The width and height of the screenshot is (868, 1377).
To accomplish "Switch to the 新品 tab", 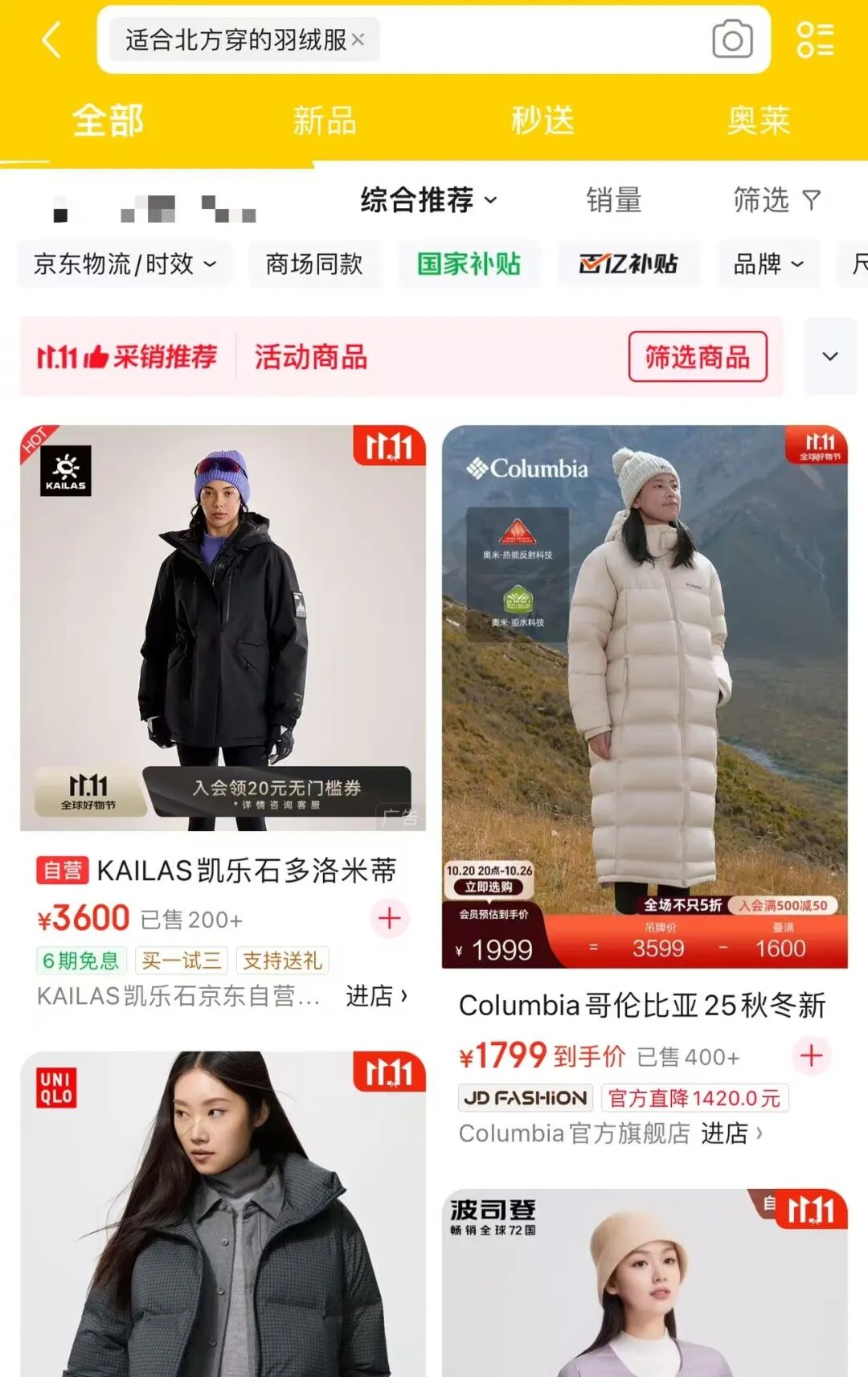I will [325, 121].
